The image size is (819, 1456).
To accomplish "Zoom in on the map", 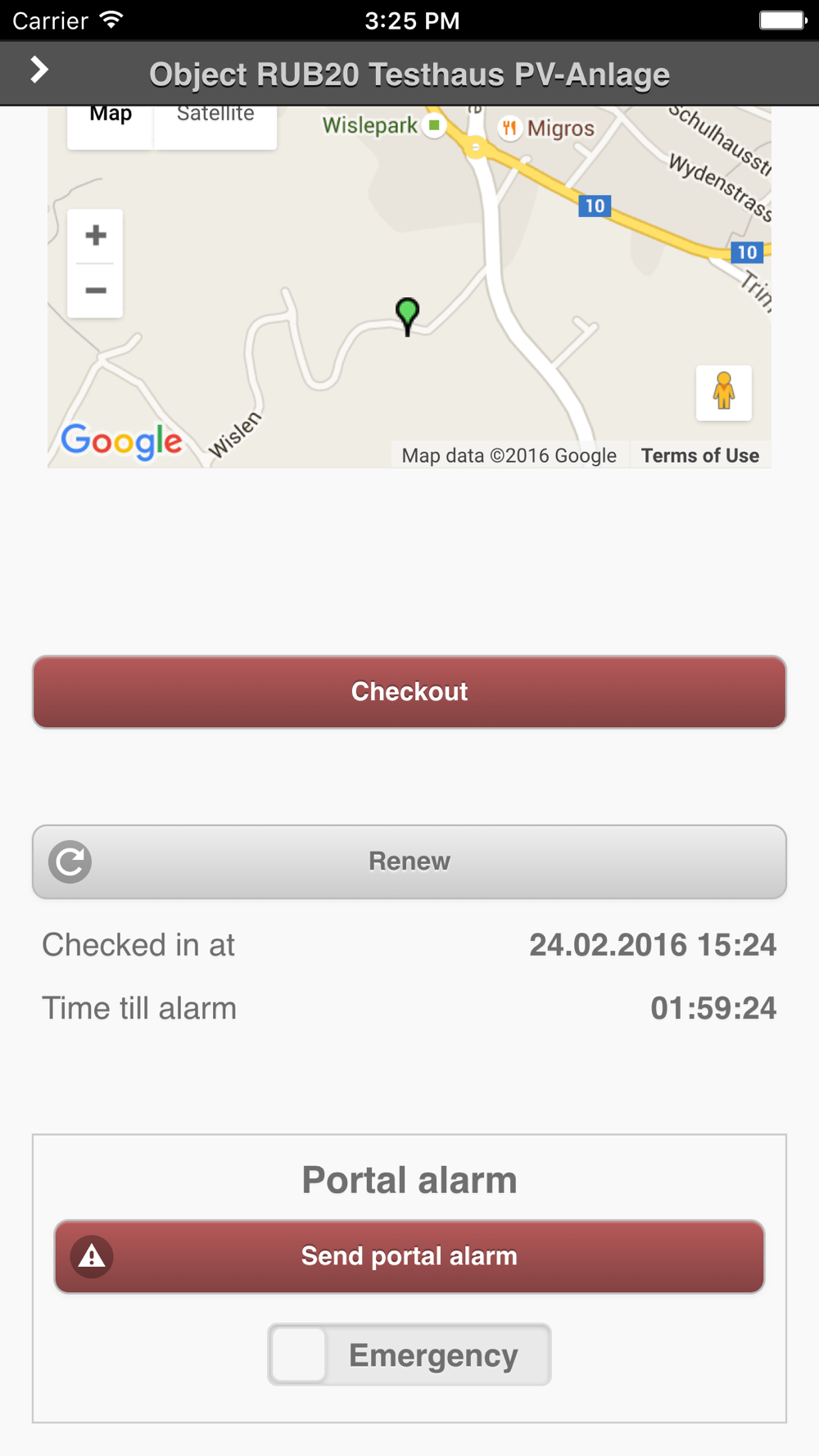I will pos(96,236).
